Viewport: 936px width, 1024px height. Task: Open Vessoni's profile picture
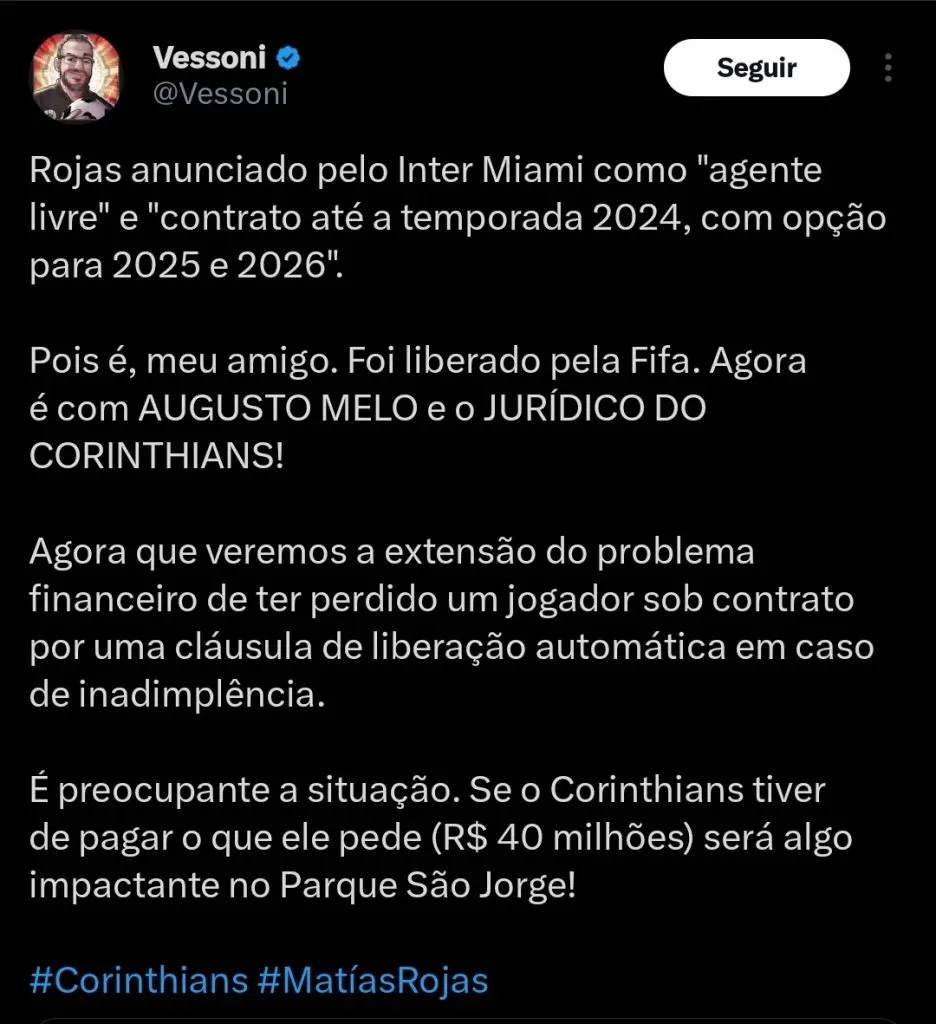point(76,76)
